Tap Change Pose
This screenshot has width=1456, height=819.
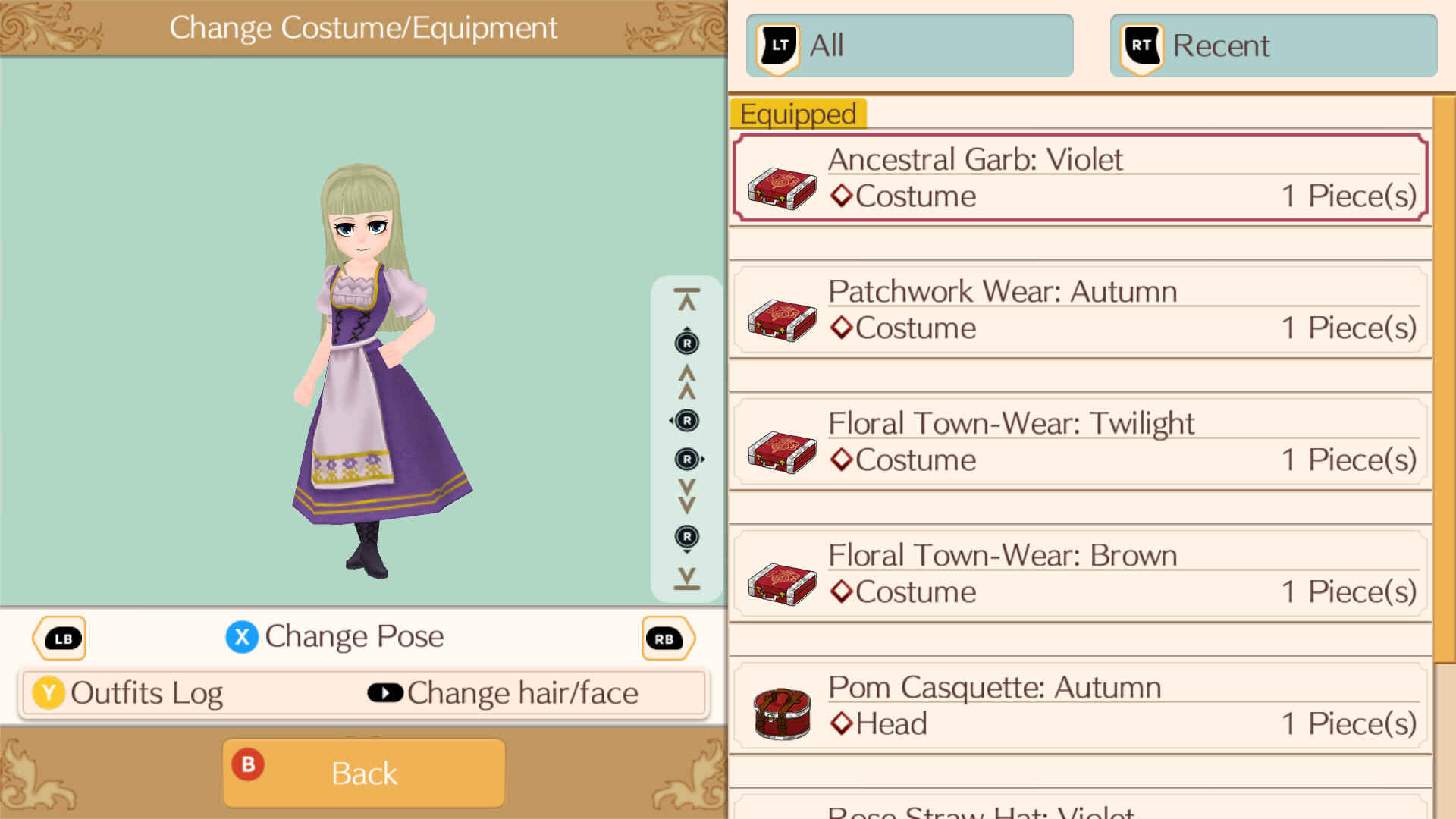(335, 637)
